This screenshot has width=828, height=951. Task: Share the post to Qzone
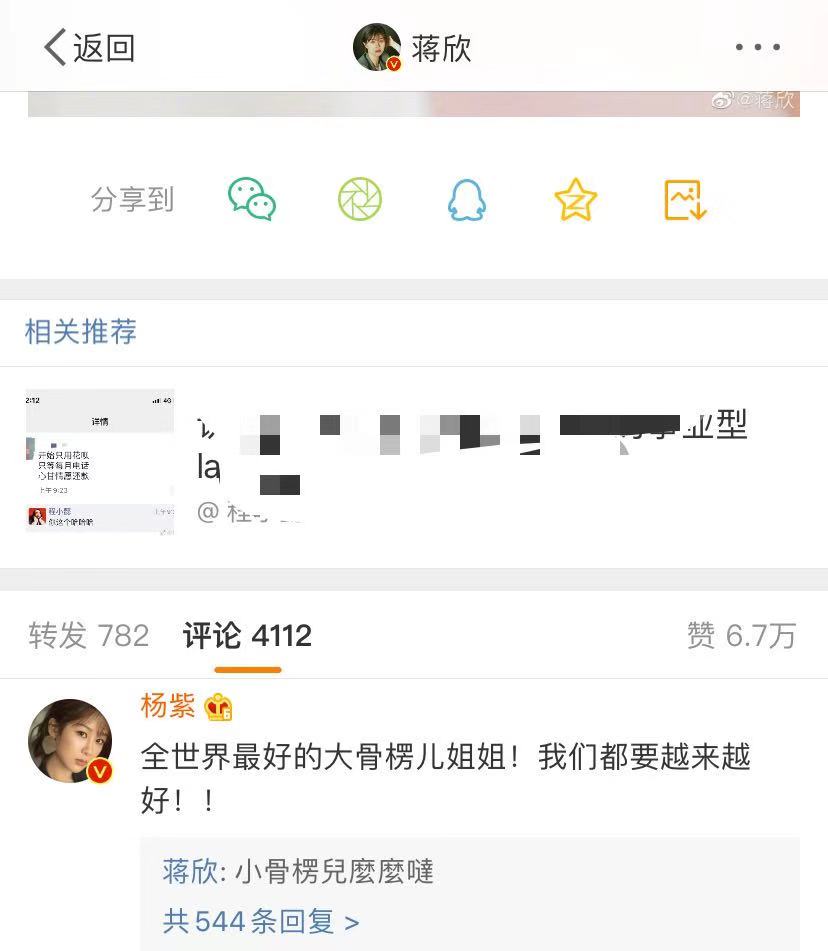pos(575,199)
